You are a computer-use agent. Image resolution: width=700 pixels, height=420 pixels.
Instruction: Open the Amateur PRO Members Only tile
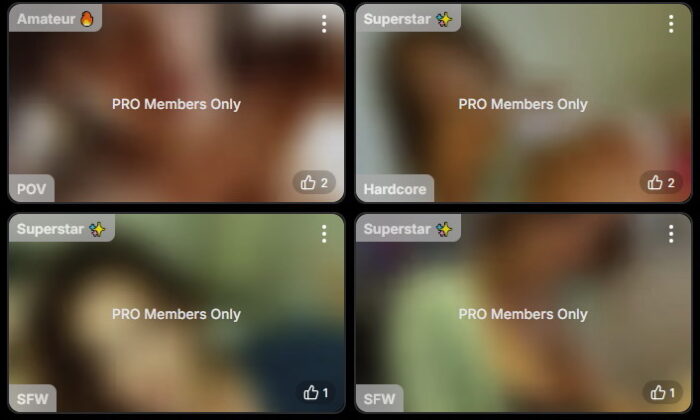coord(176,104)
